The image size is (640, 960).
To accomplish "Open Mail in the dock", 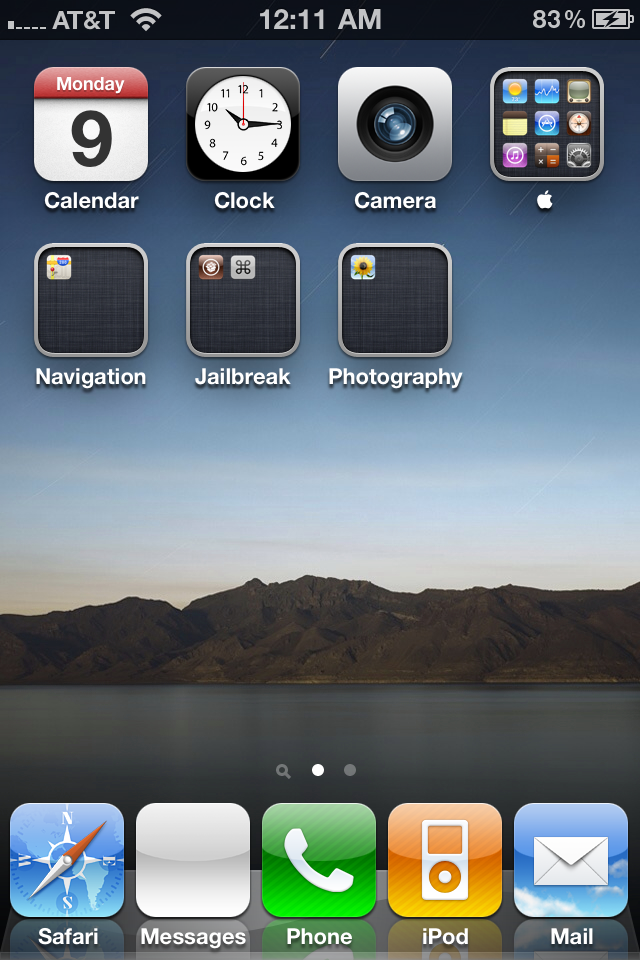I will pyautogui.click(x=571, y=860).
